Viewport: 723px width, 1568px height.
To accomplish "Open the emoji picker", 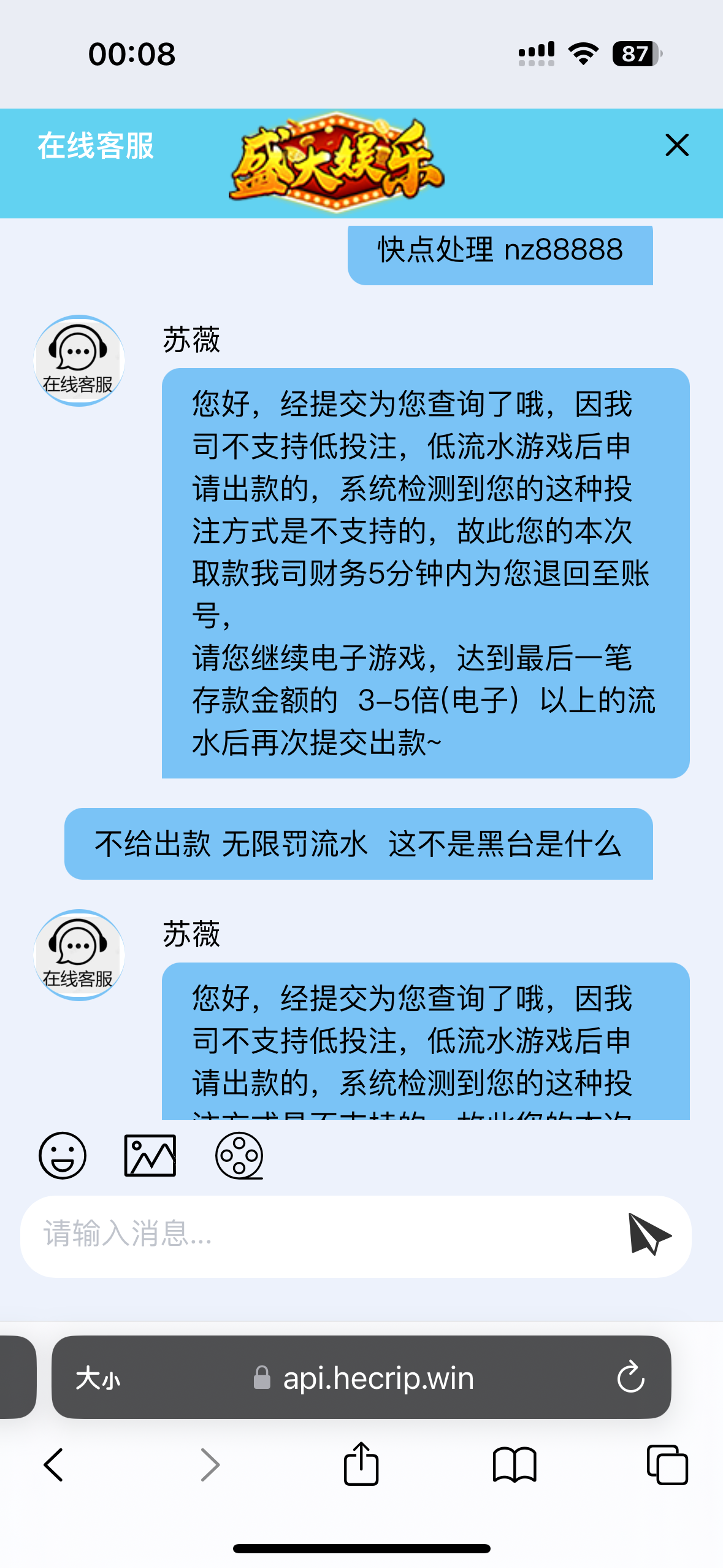I will tap(63, 1155).
